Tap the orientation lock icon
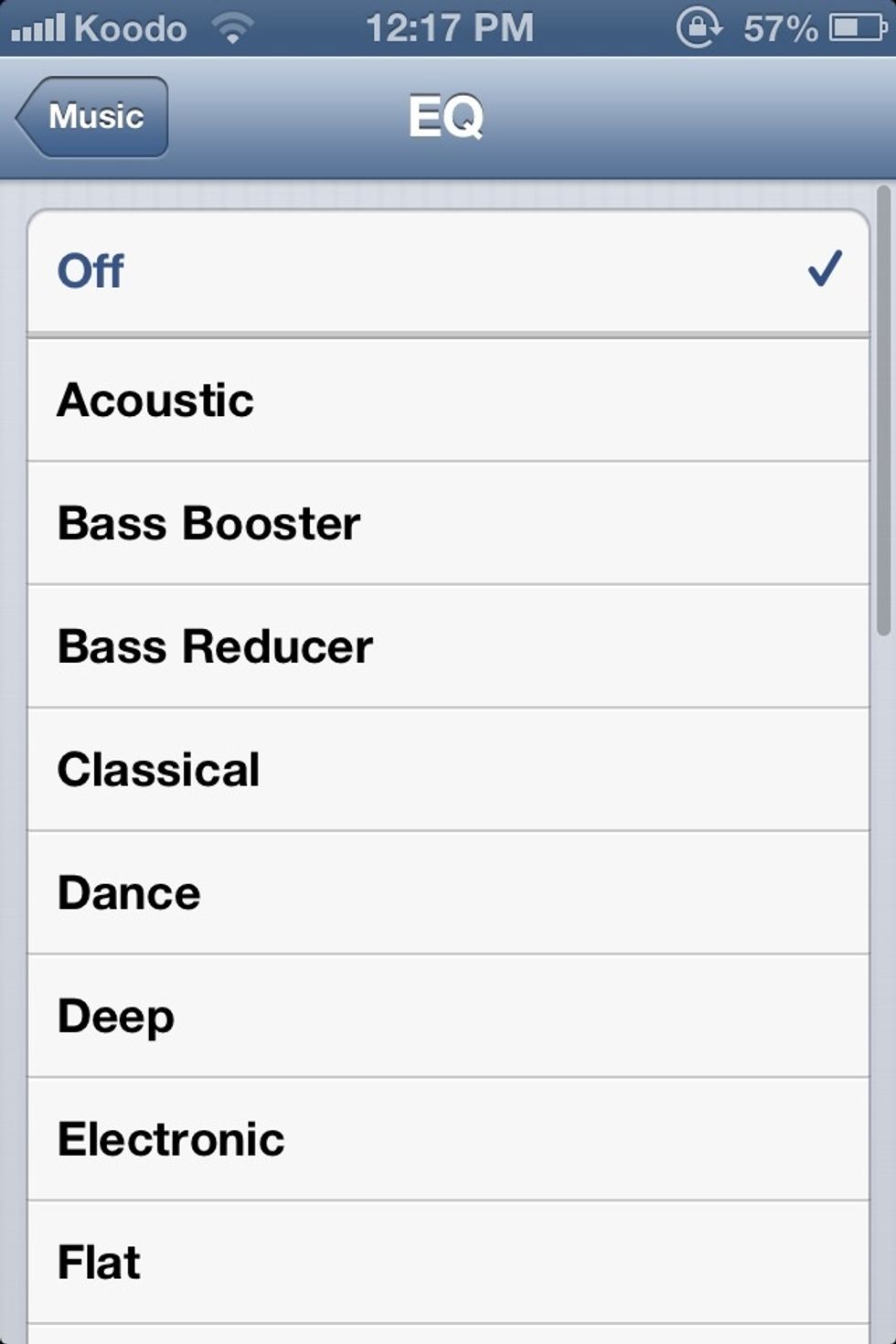This screenshot has height=1344, width=896. pyautogui.click(x=700, y=27)
